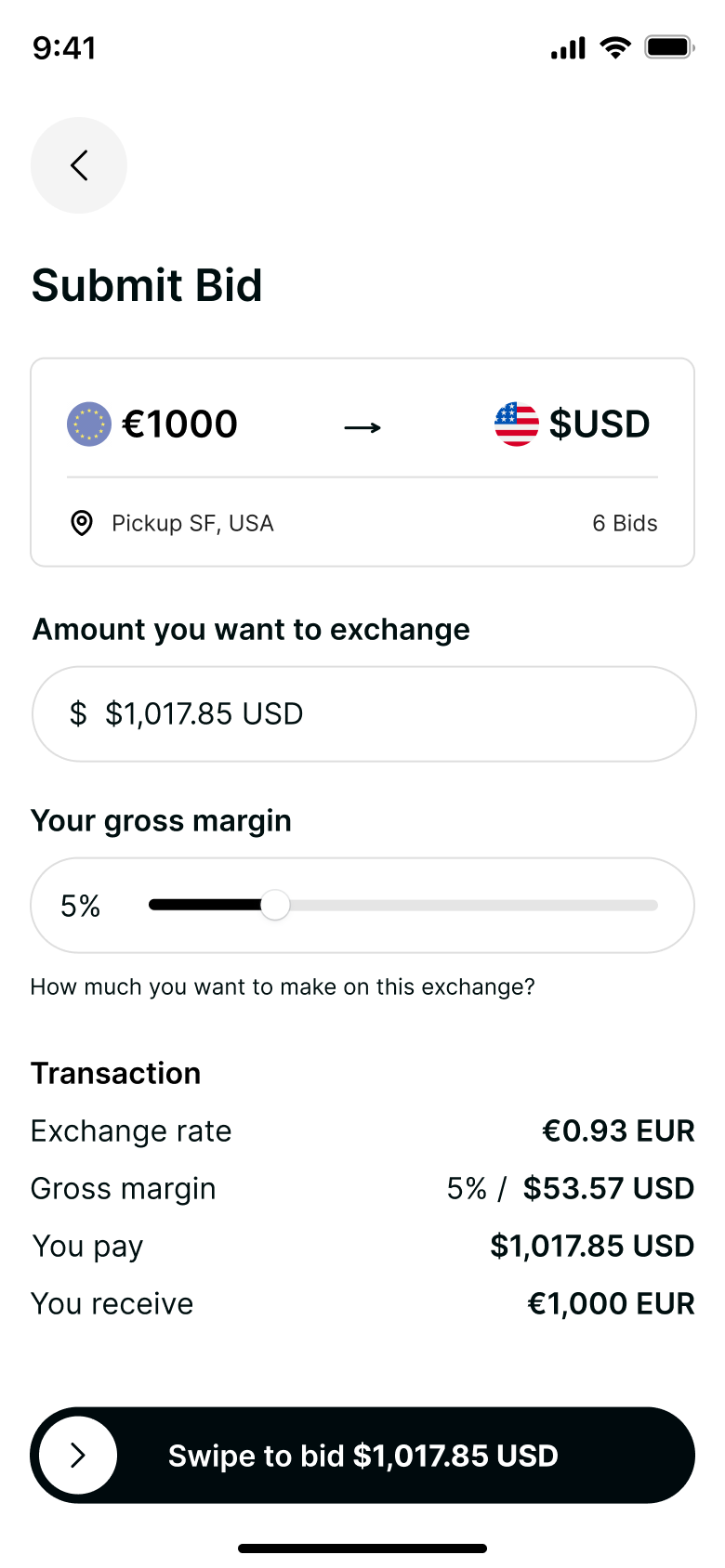Tap the gross margin slider handle
The height and width of the screenshot is (1568, 725).
[x=275, y=905]
